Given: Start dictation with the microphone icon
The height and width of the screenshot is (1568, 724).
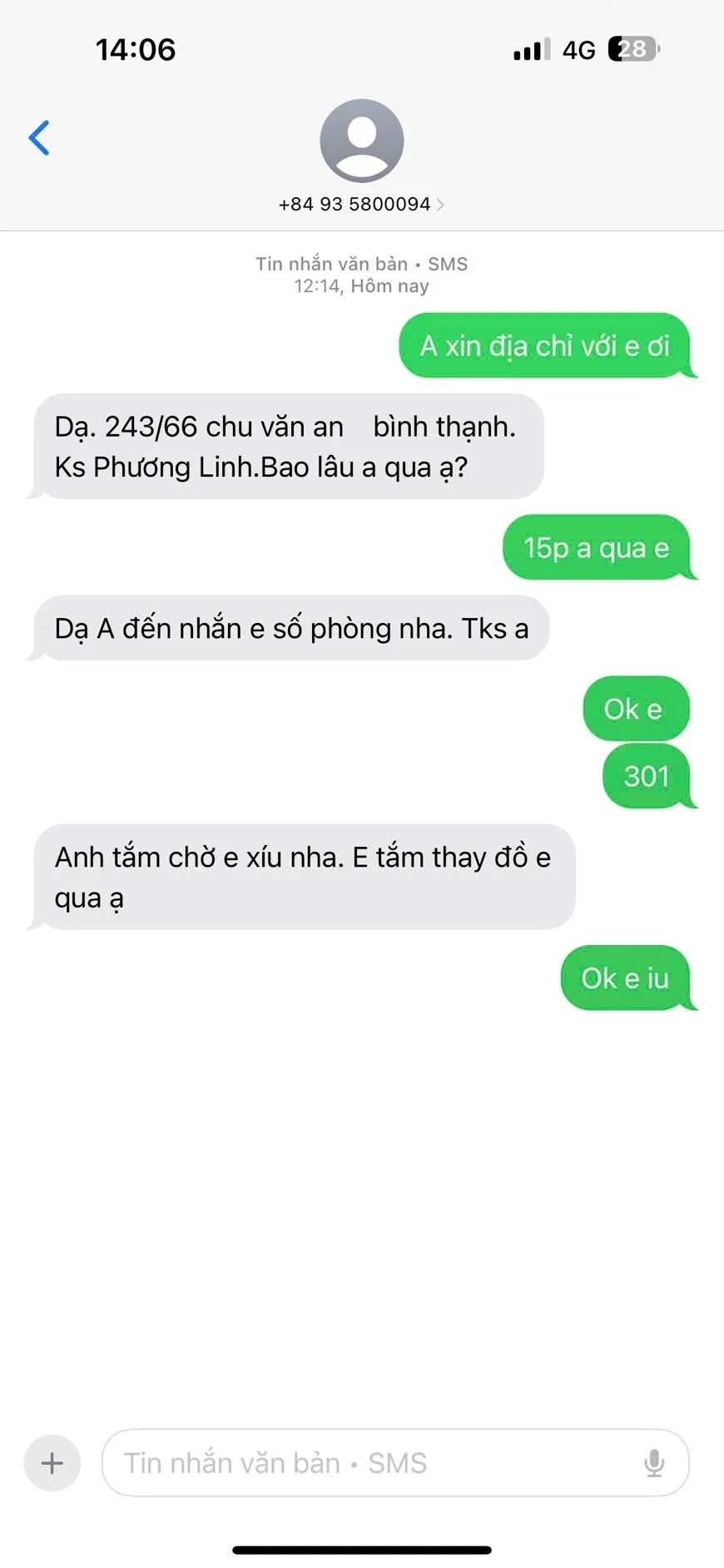Looking at the screenshot, I should [654, 1462].
